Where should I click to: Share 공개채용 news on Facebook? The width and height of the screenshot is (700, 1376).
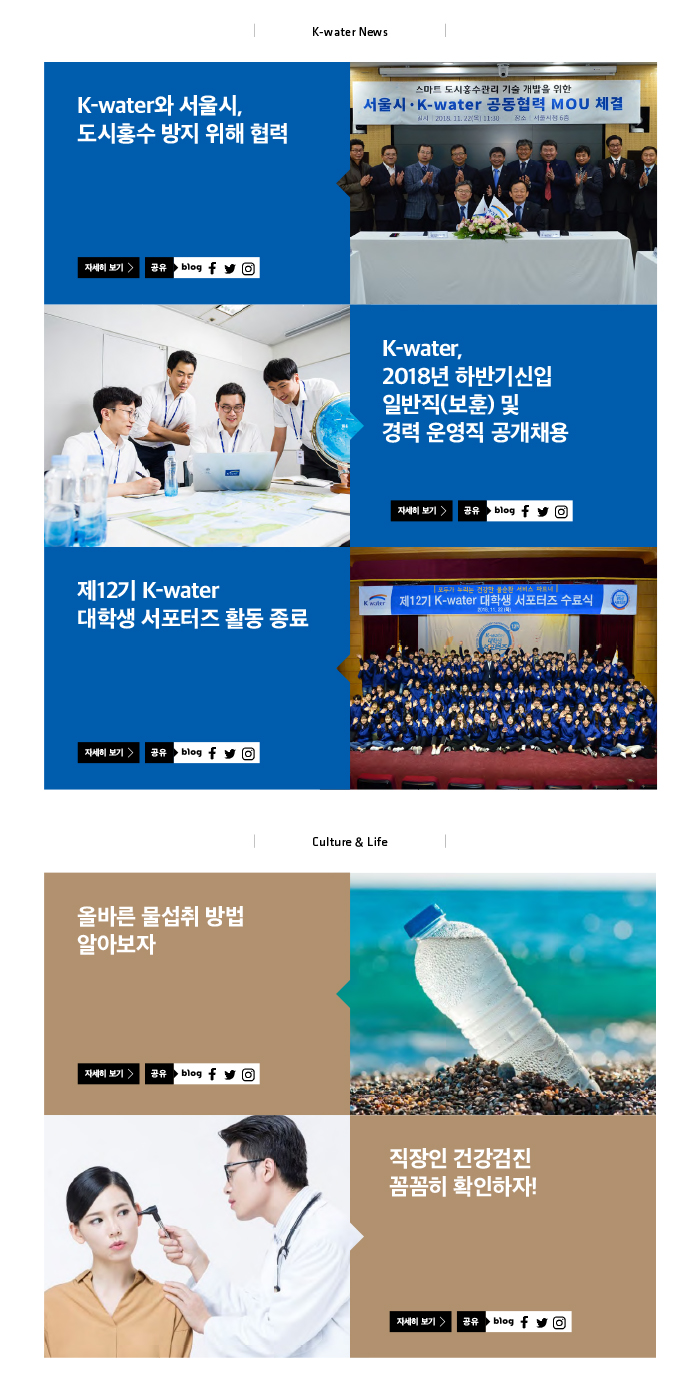(525, 511)
